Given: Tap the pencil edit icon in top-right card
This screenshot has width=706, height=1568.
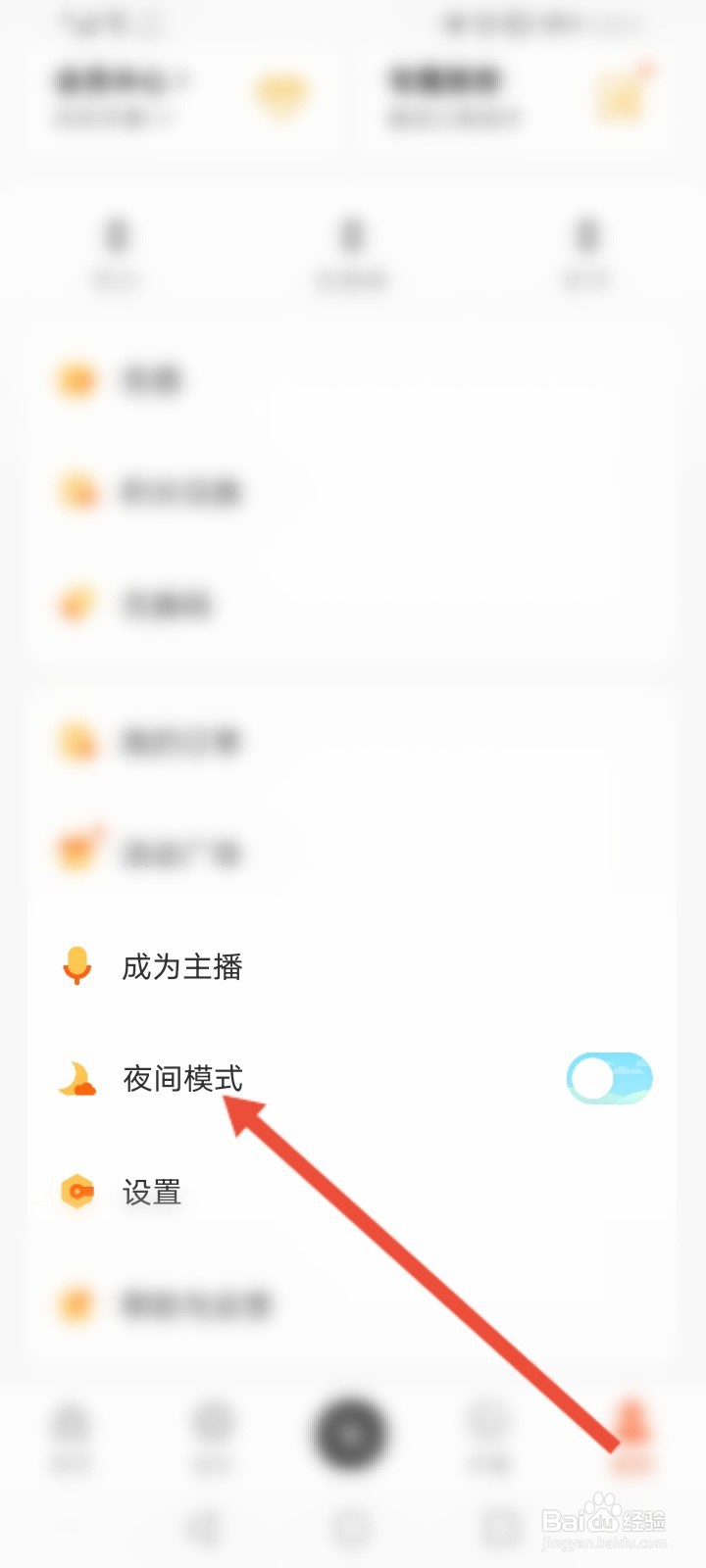Looking at the screenshot, I should point(620,94).
